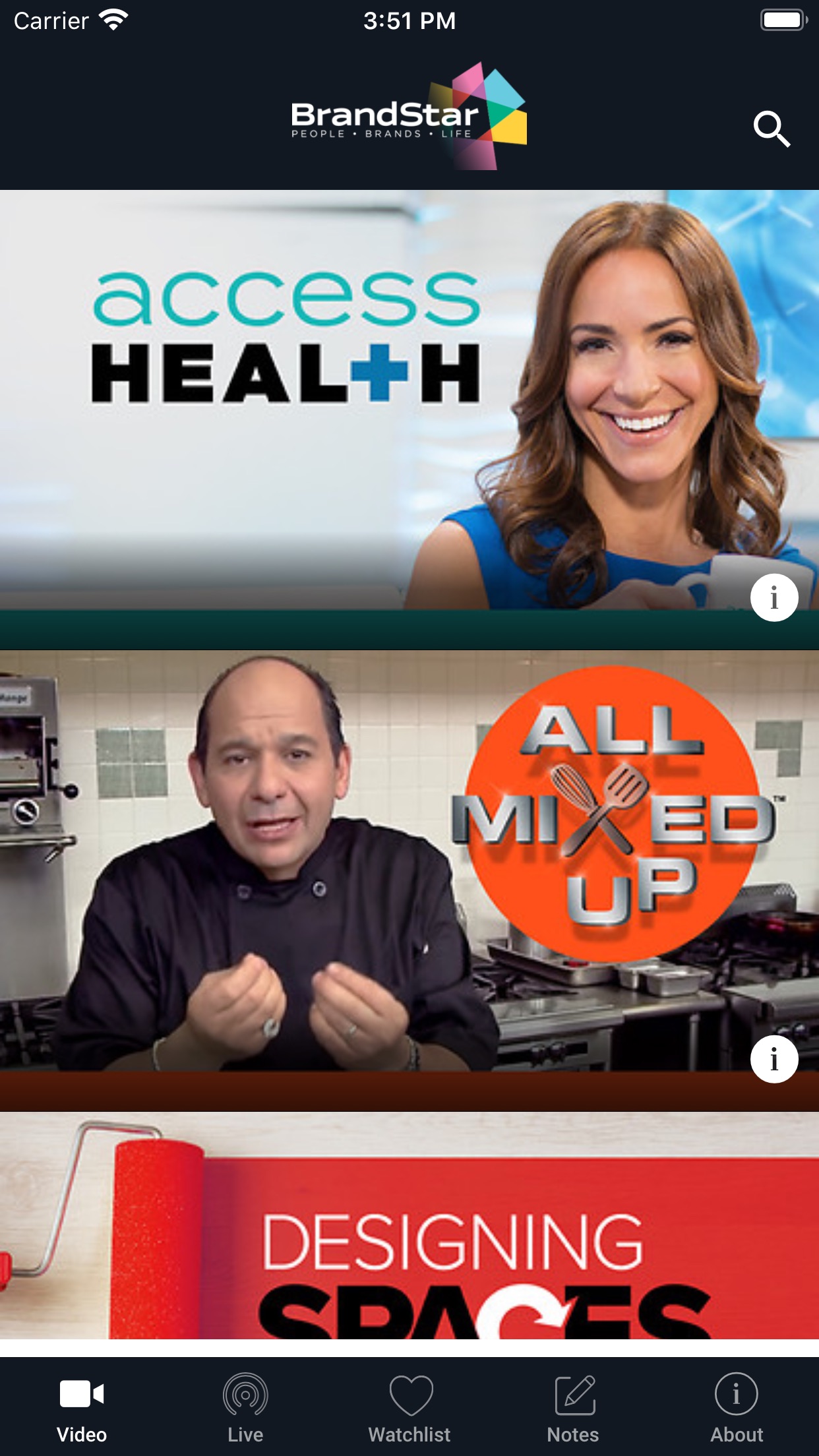Open the search magnifier icon
The width and height of the screenshot is (819, 1456).
(x=772, y=129)
